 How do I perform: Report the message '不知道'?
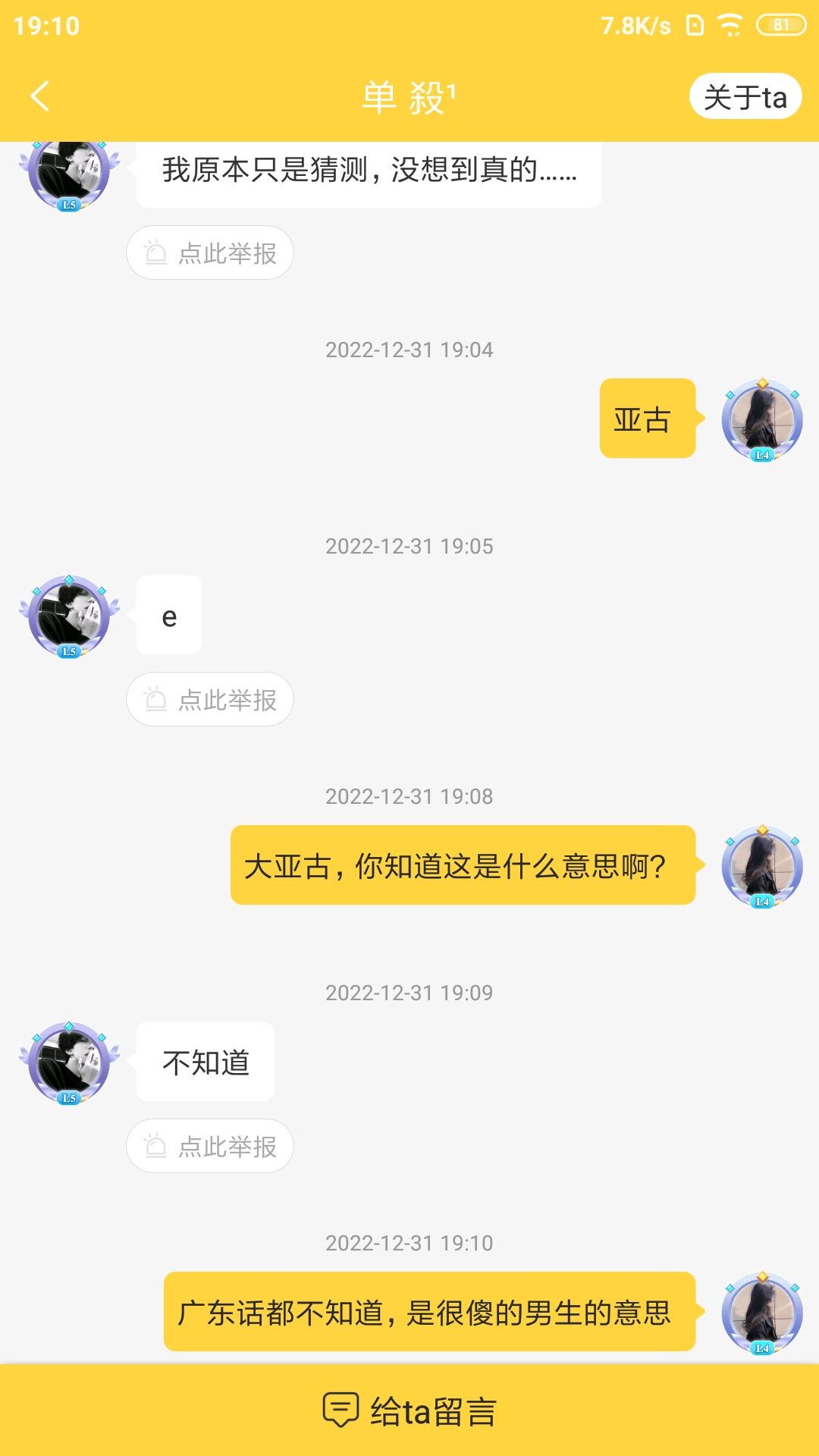coord(210,1147)
